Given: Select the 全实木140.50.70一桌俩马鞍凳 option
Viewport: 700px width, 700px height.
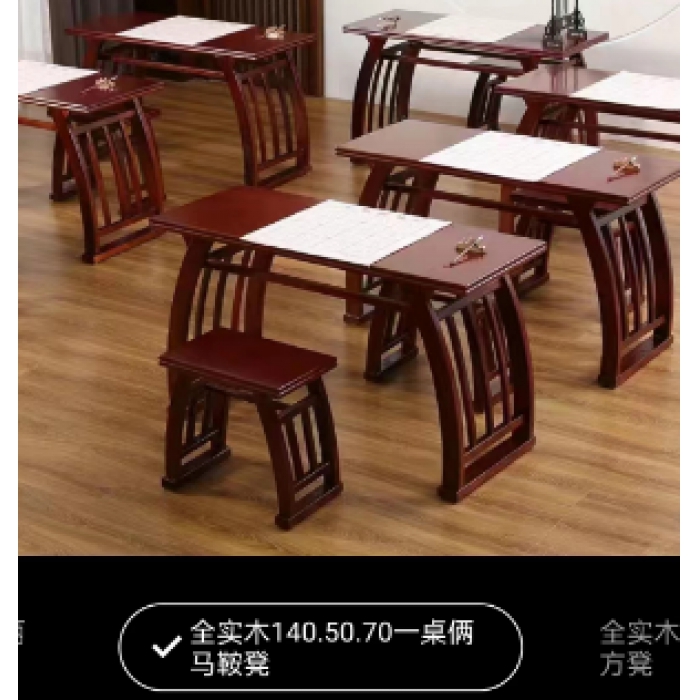Looking at the screenshot, I should 320,647.
